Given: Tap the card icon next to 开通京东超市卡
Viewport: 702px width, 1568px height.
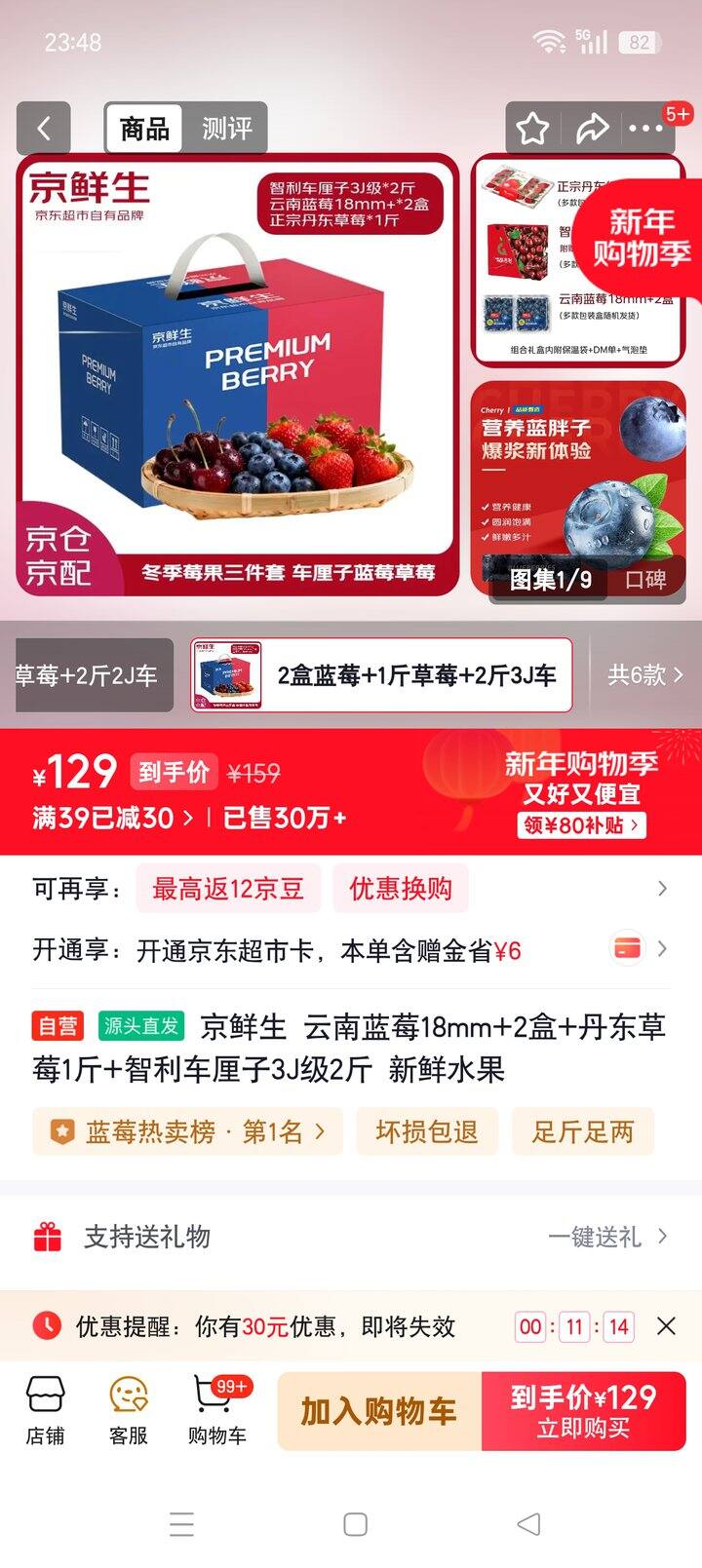Looking at the screenshot, I should click(x=627, y=948).
